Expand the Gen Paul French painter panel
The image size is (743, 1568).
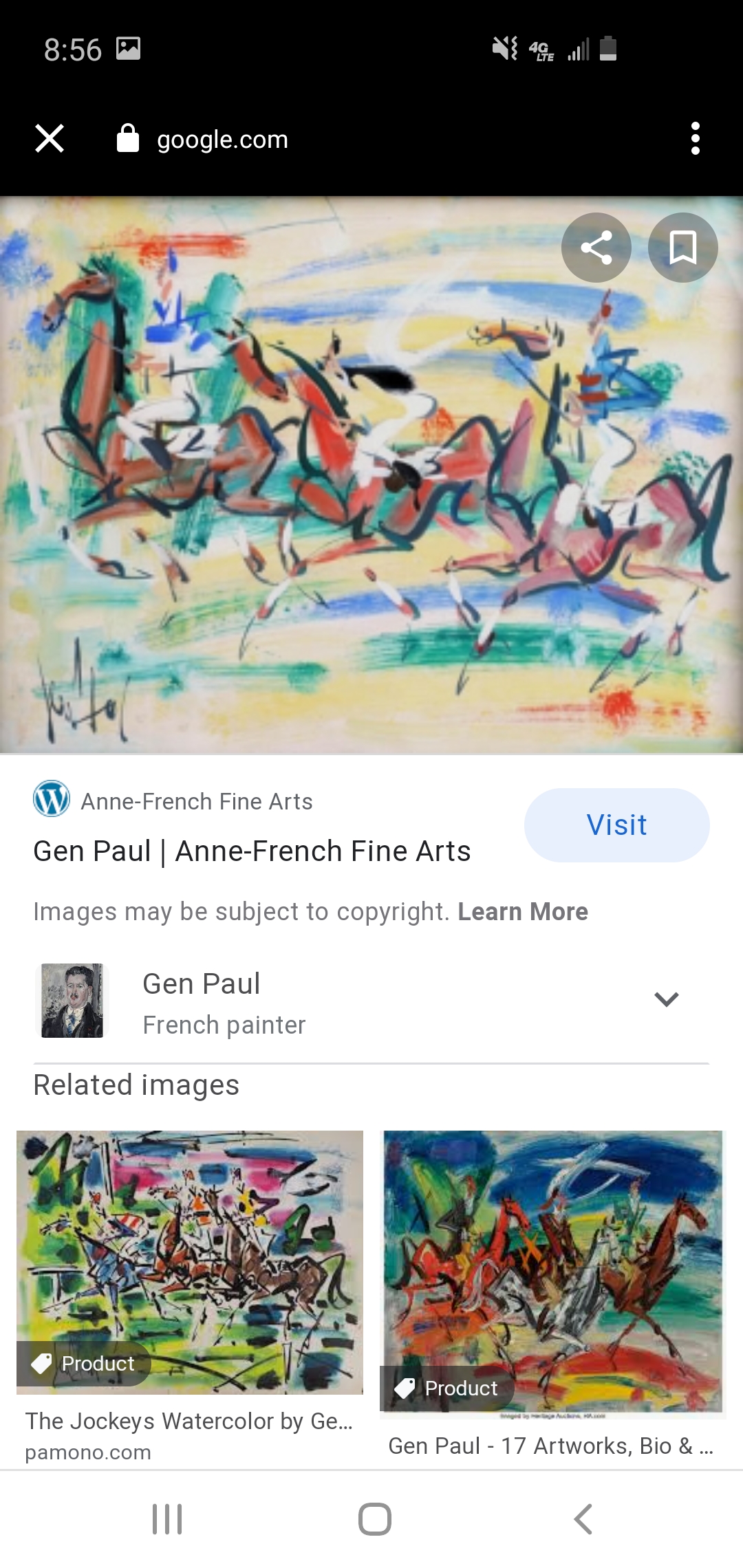[666, 999]
